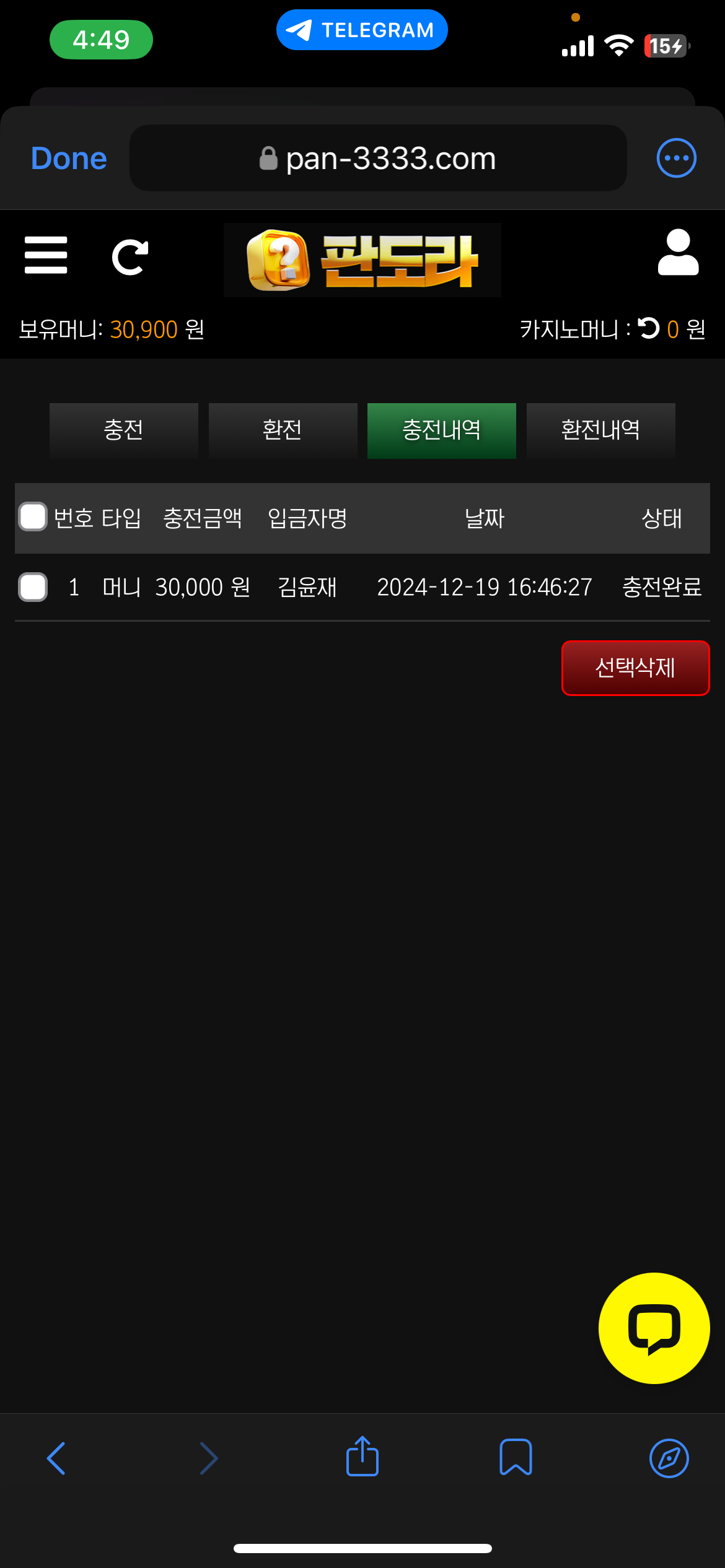Tap Done to close the browser
Image resolution: width=725 pixels, height=1568 pixels.
tap(69, 159)
